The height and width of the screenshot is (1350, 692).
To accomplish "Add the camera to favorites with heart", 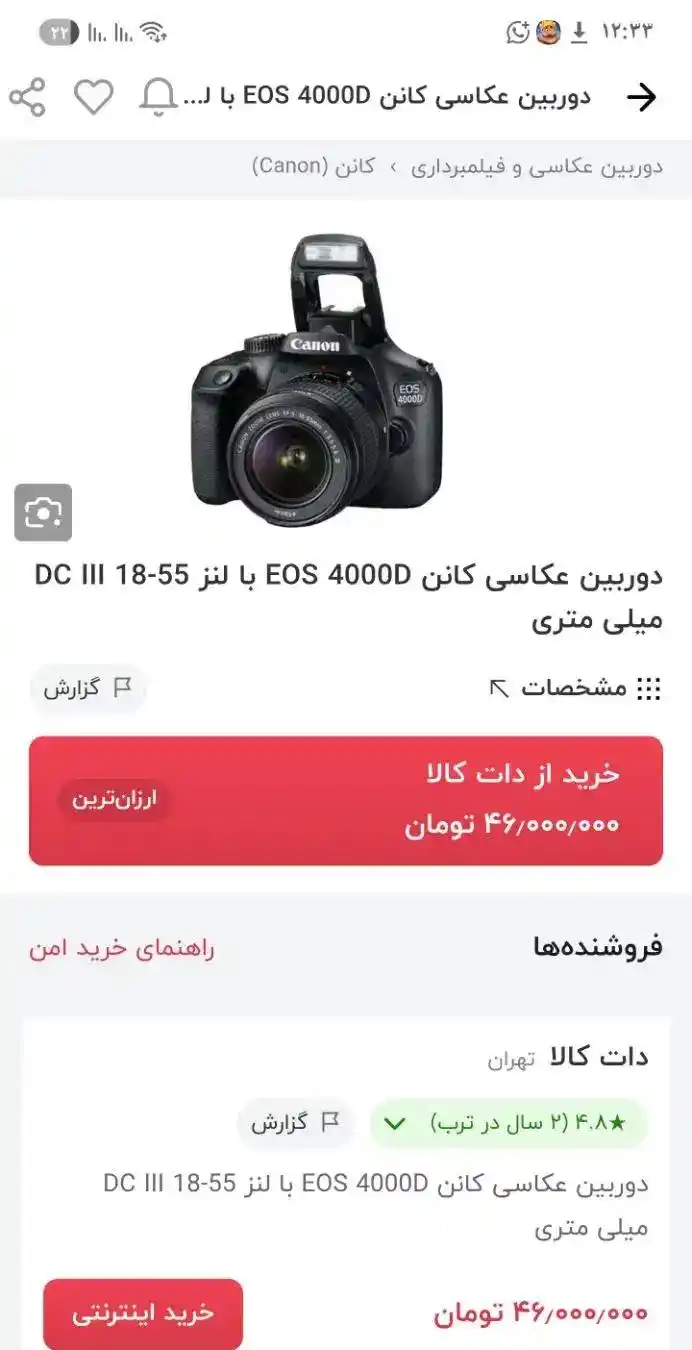I will tap(93, 97).
